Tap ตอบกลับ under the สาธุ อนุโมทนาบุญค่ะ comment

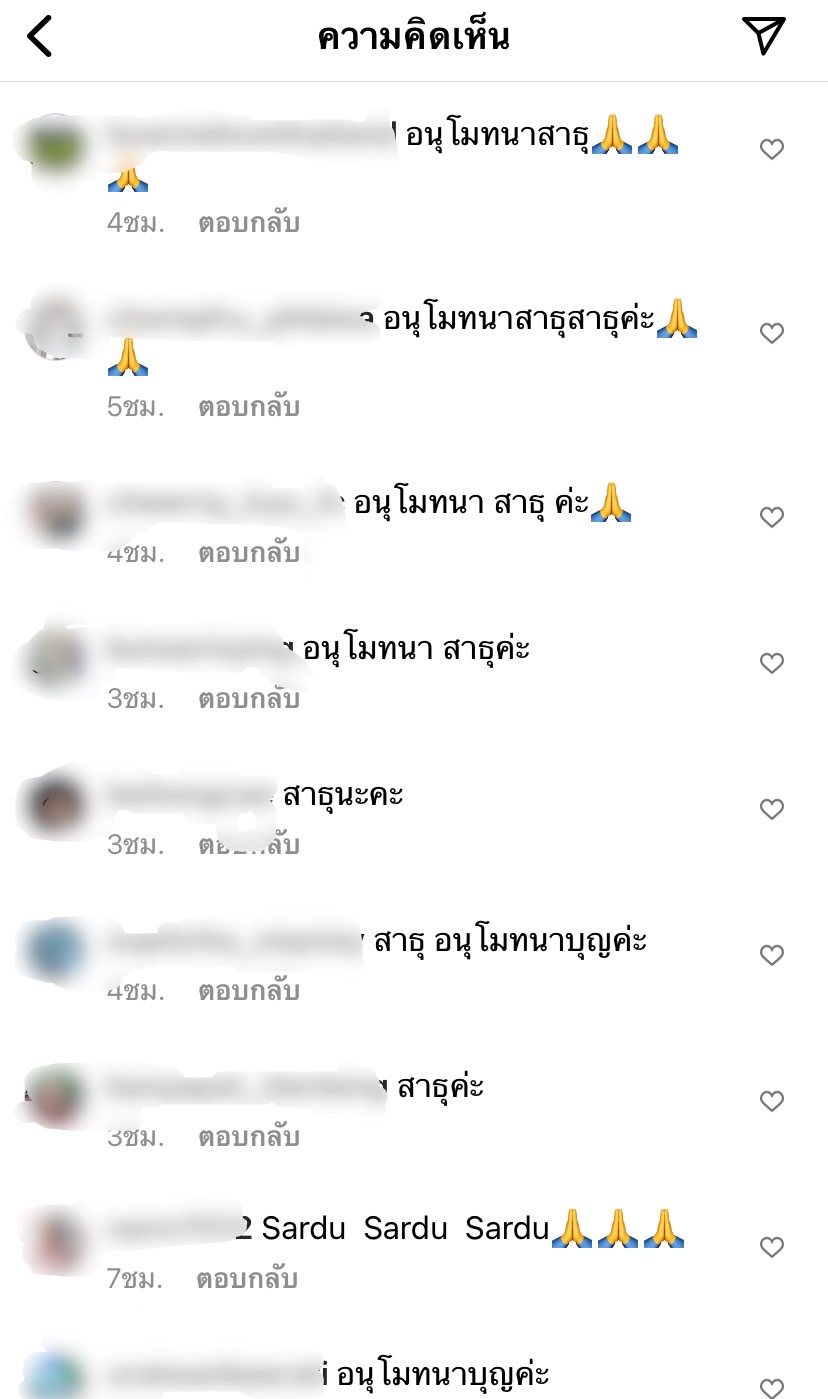pos(249,991)
